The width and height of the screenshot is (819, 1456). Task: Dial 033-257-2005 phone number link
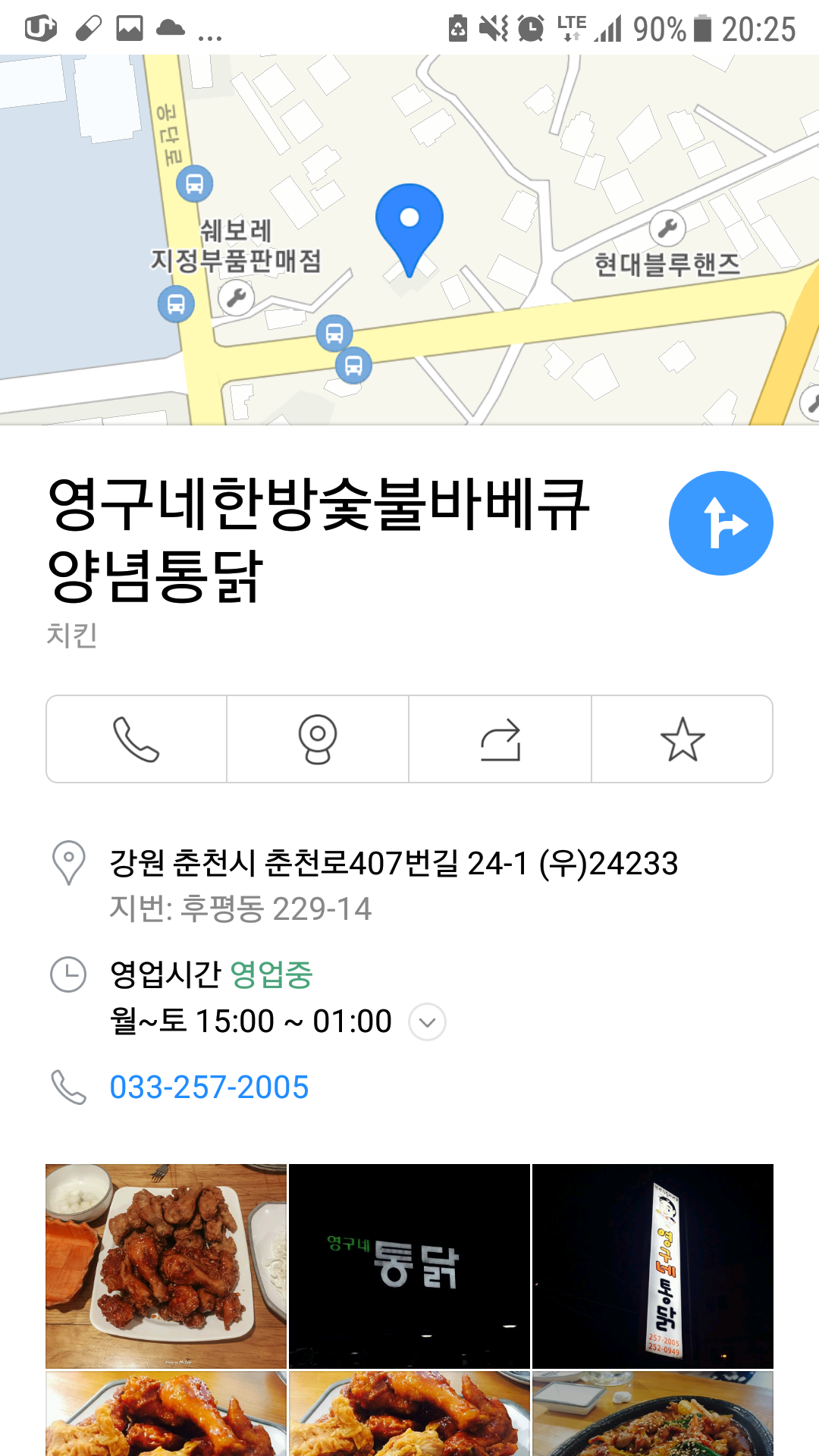coord(209,1087)
